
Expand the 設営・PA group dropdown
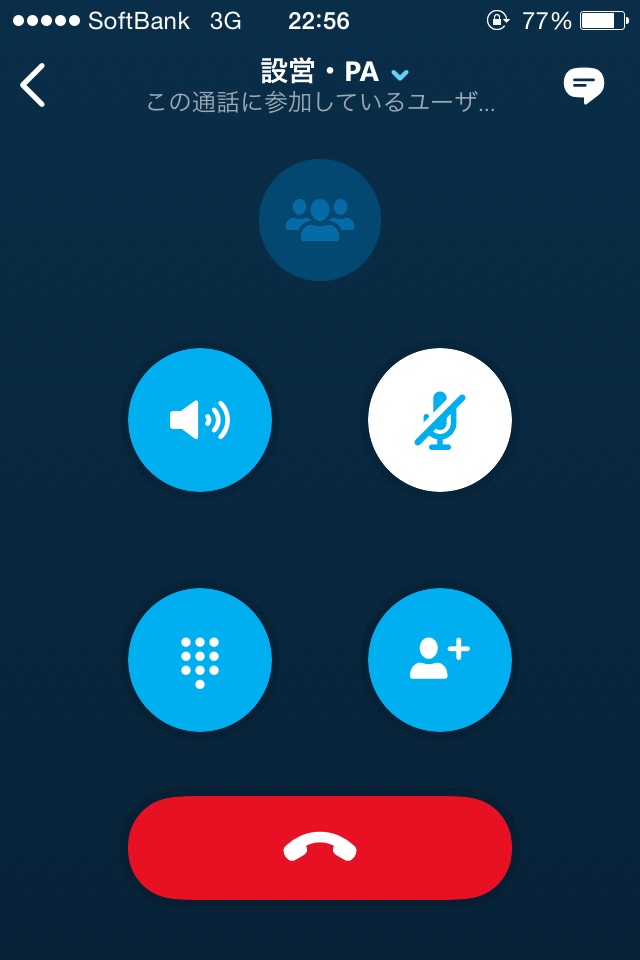(x=400, y=75)
